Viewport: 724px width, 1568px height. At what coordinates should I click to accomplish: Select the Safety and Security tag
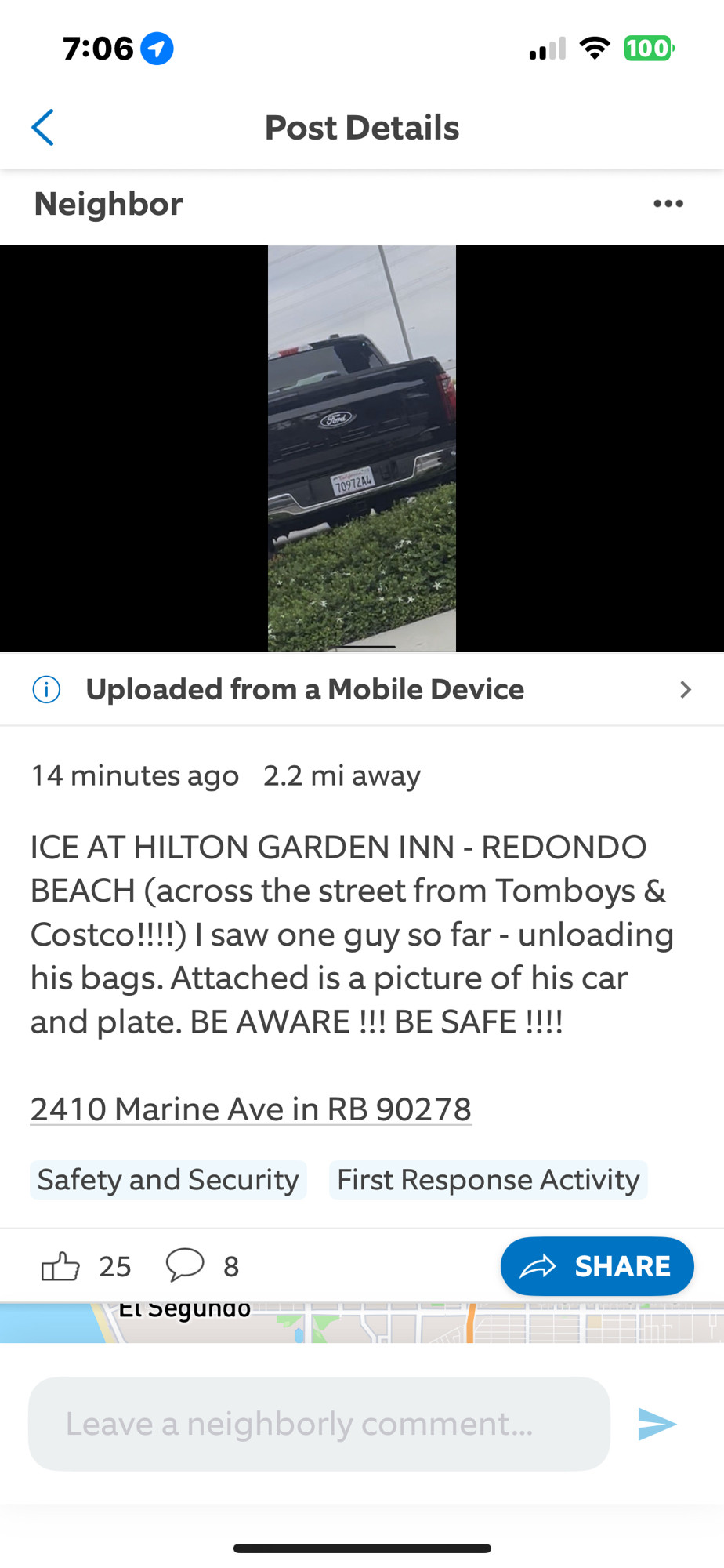point(168,1180)
